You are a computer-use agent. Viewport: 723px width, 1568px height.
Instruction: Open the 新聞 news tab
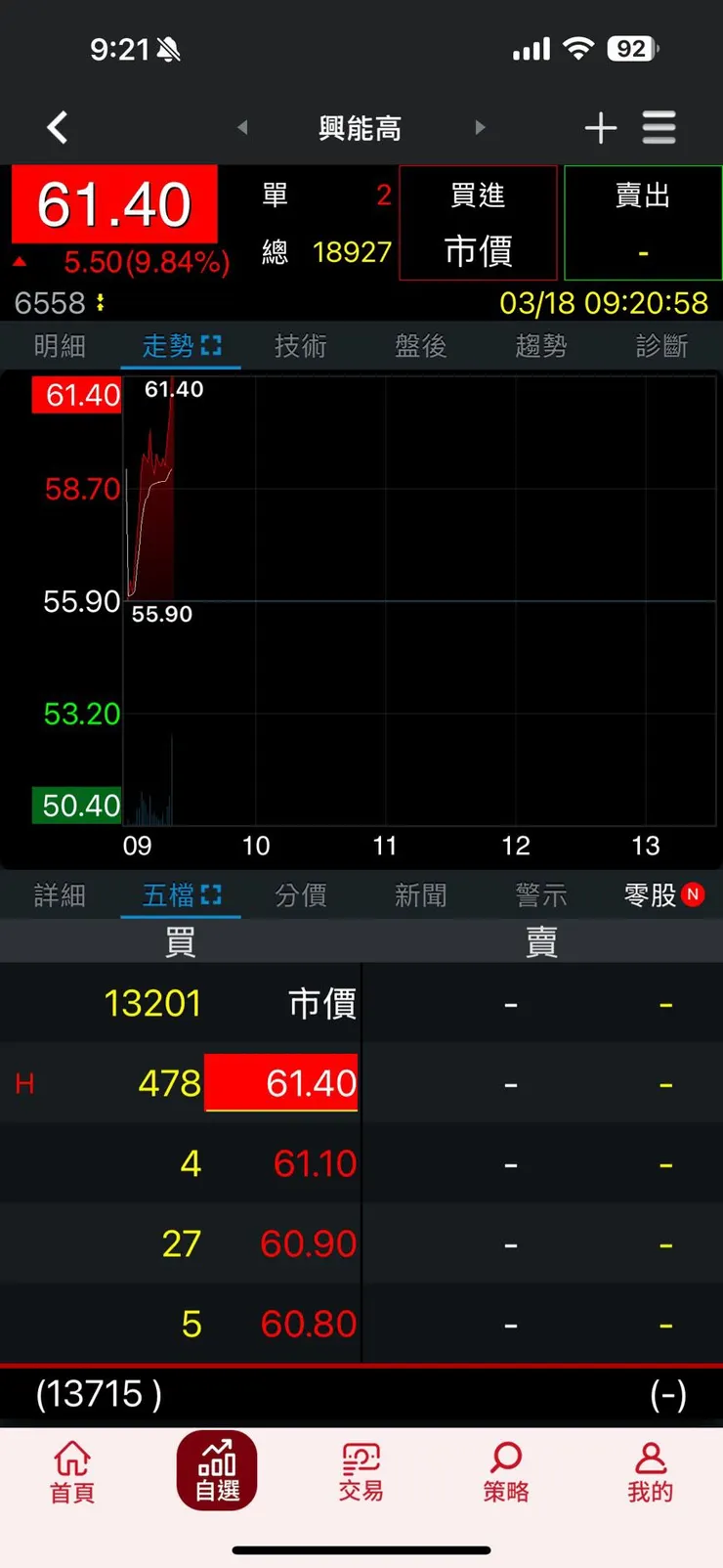click(420, 894)
